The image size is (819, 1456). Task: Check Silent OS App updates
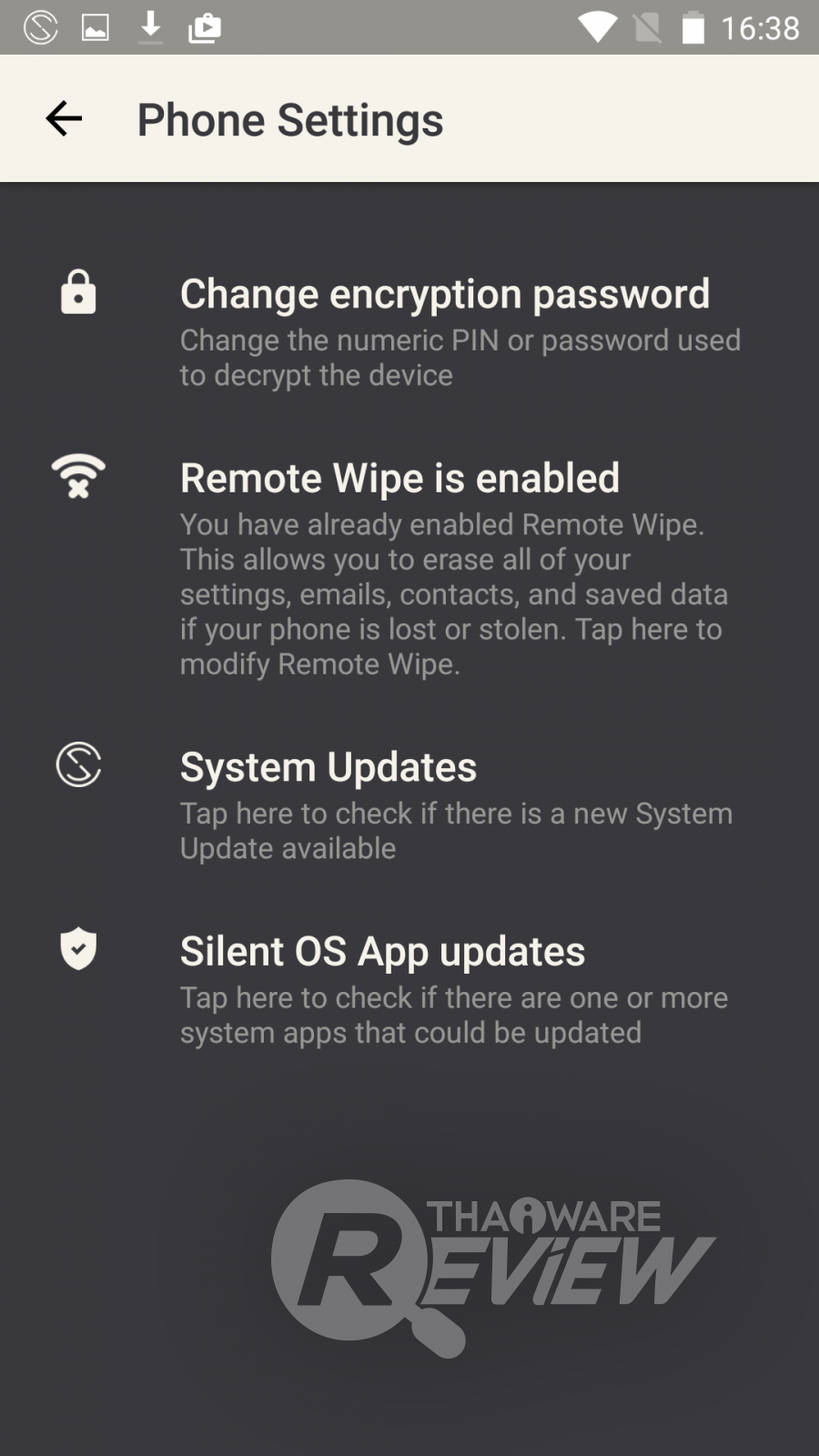point(444,990)
